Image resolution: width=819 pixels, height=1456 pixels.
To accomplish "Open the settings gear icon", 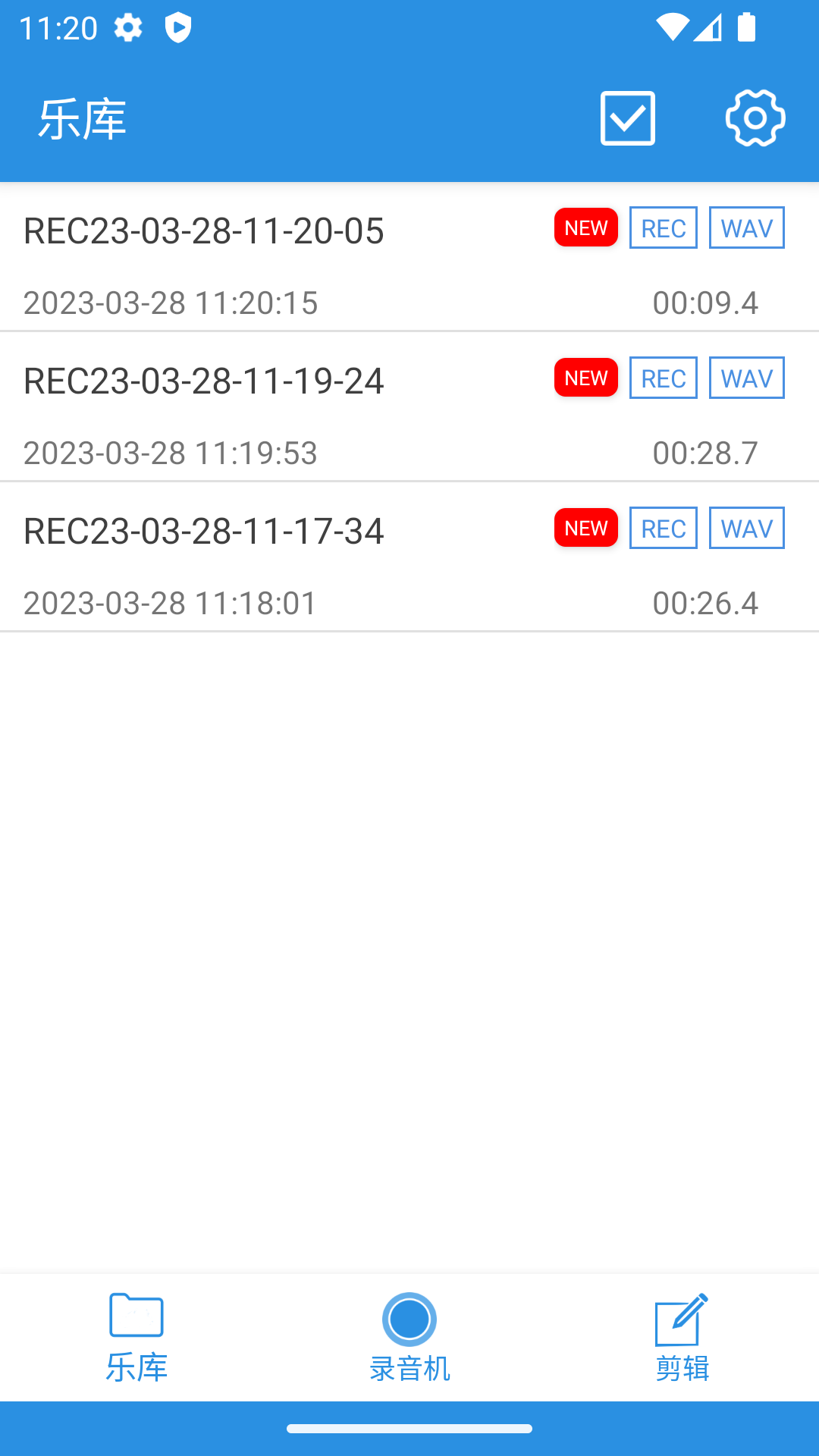I will pyautogui.click(x=755, y=118).
